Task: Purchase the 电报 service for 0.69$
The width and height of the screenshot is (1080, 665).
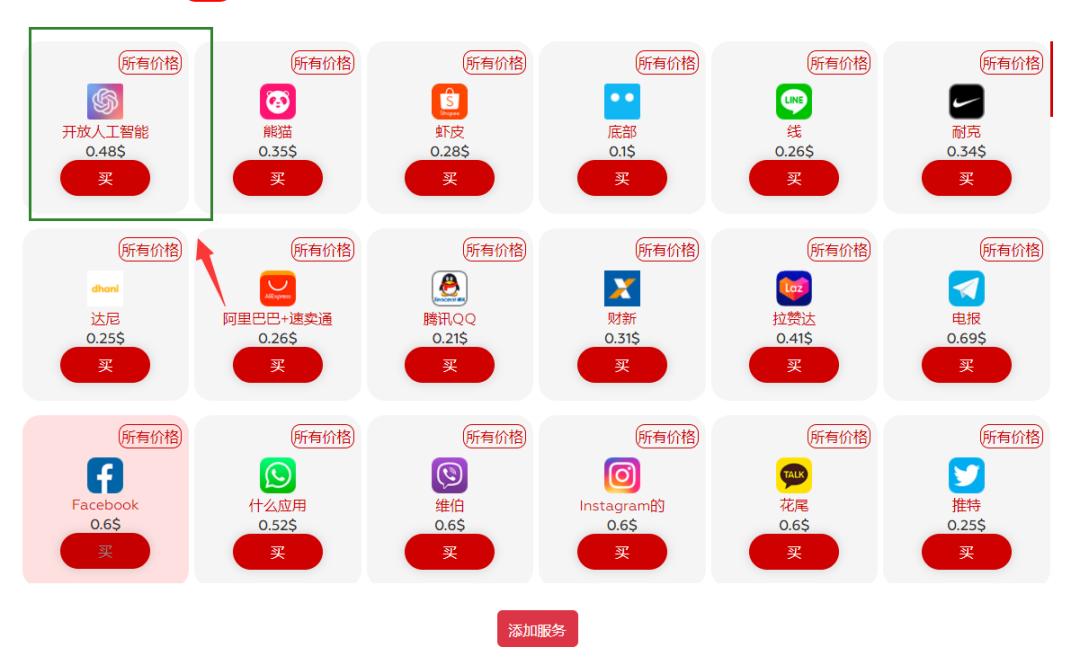Action: click(x=966, y=365)
